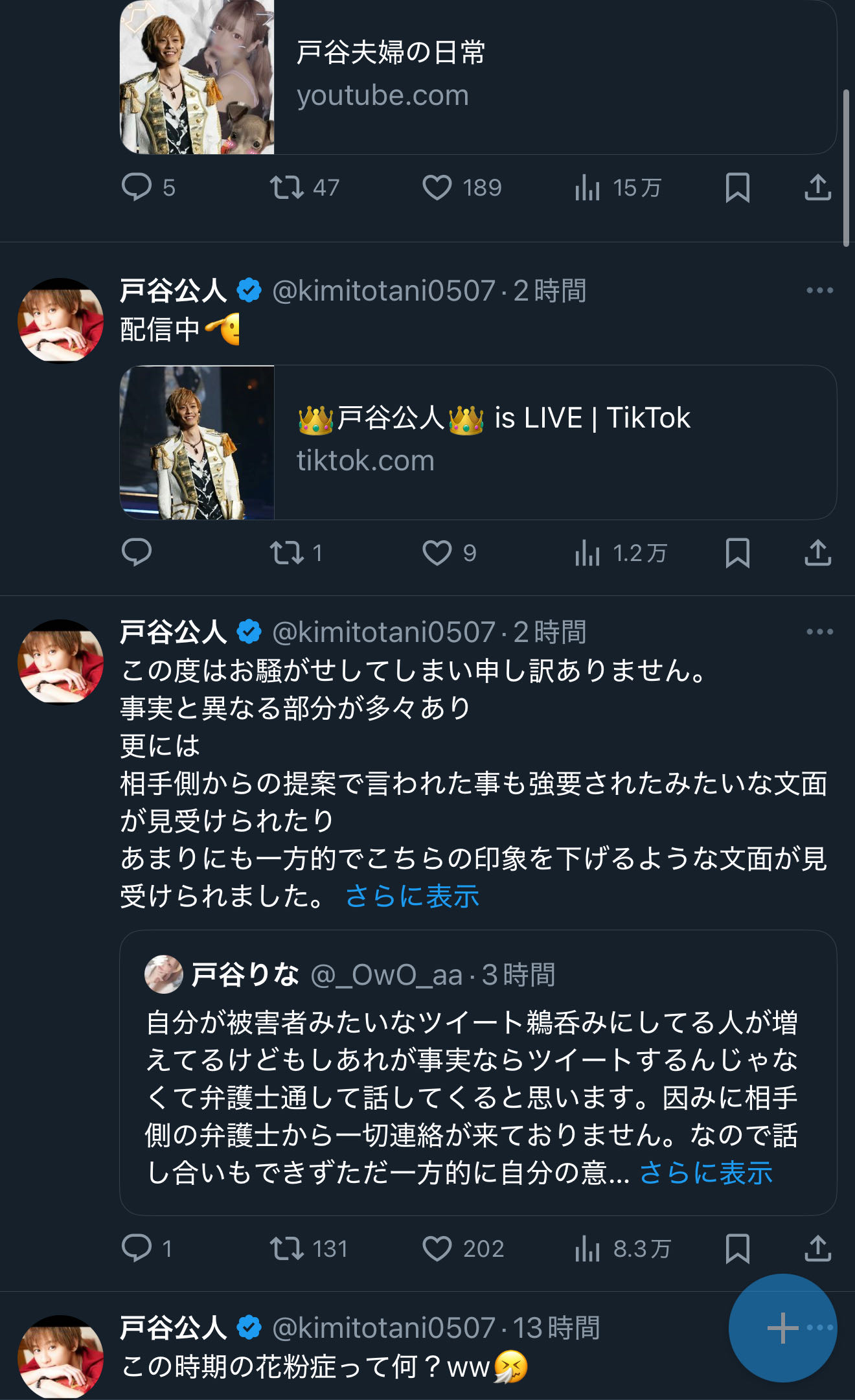Share the post with 15万 views

(817, 188)
